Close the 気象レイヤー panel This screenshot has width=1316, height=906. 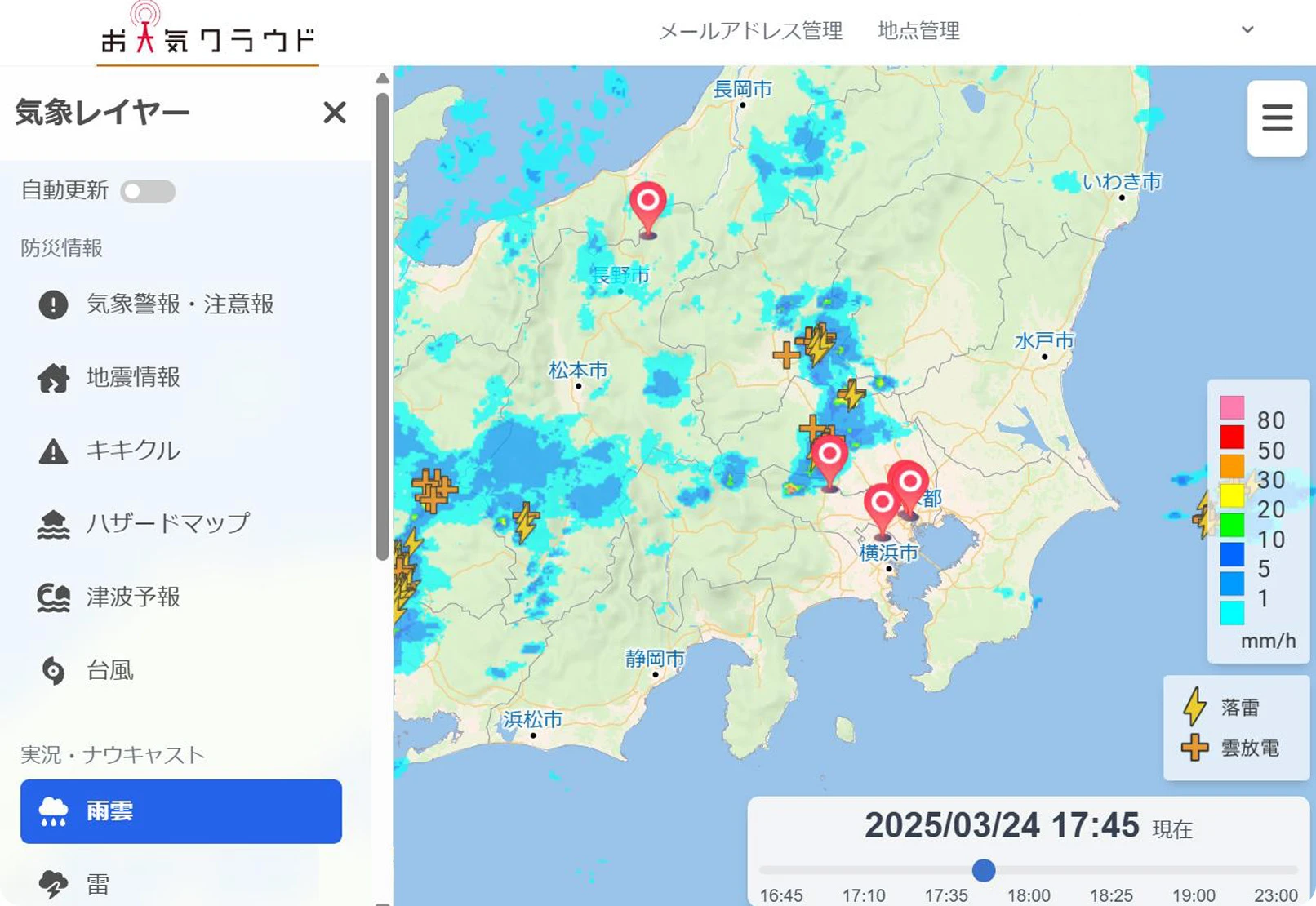coord(335,112)
